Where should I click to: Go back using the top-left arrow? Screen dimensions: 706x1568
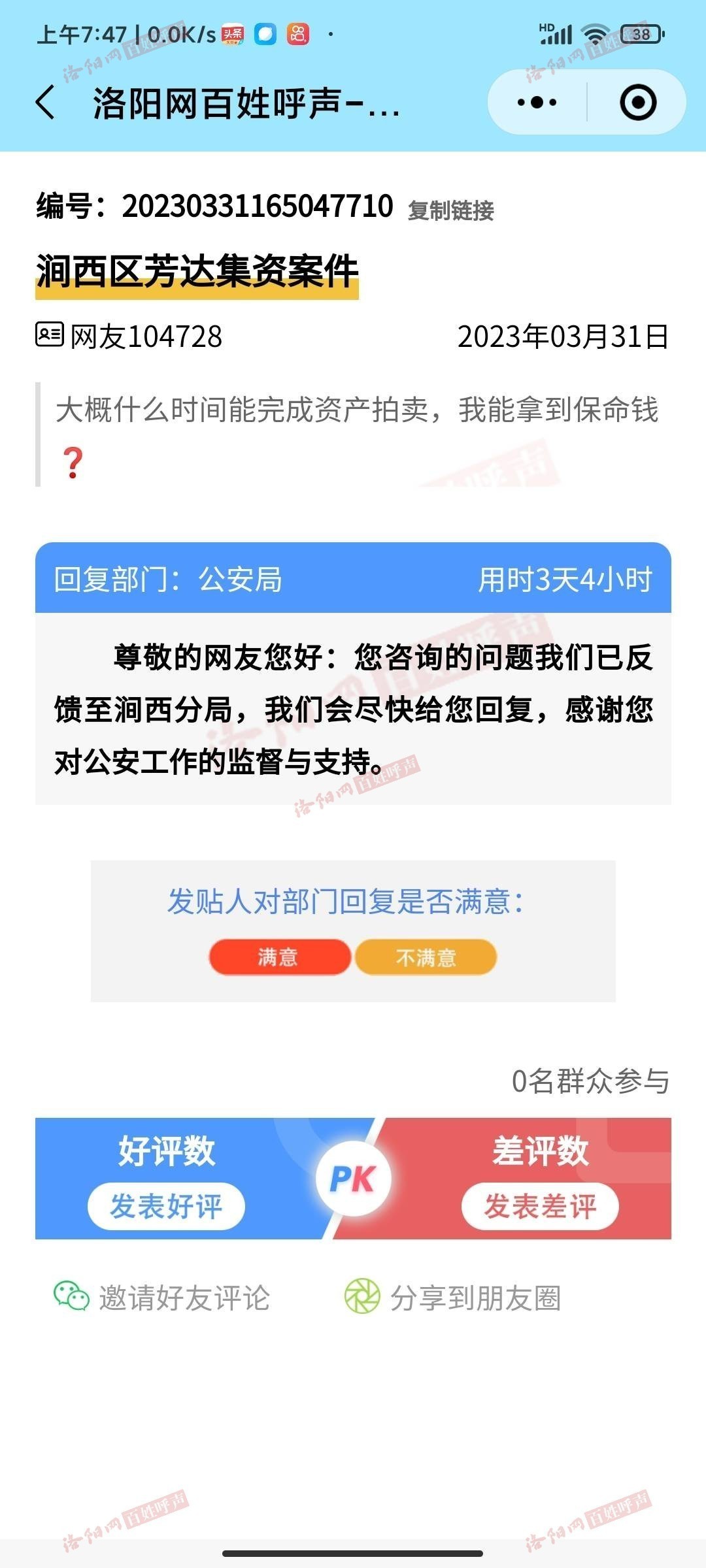click(x=44, y=103)
